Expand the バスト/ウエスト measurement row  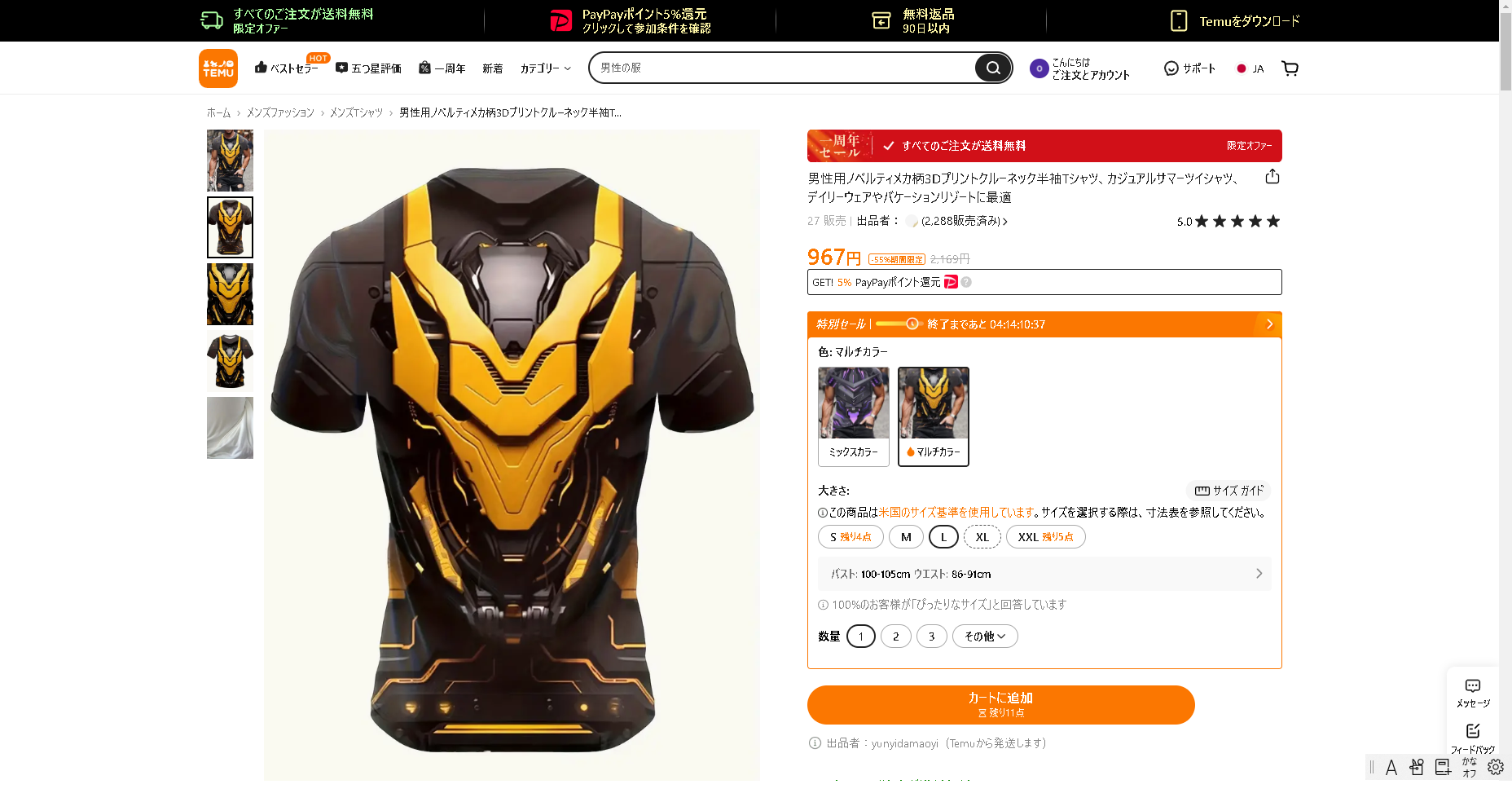tap(1044, 574)
